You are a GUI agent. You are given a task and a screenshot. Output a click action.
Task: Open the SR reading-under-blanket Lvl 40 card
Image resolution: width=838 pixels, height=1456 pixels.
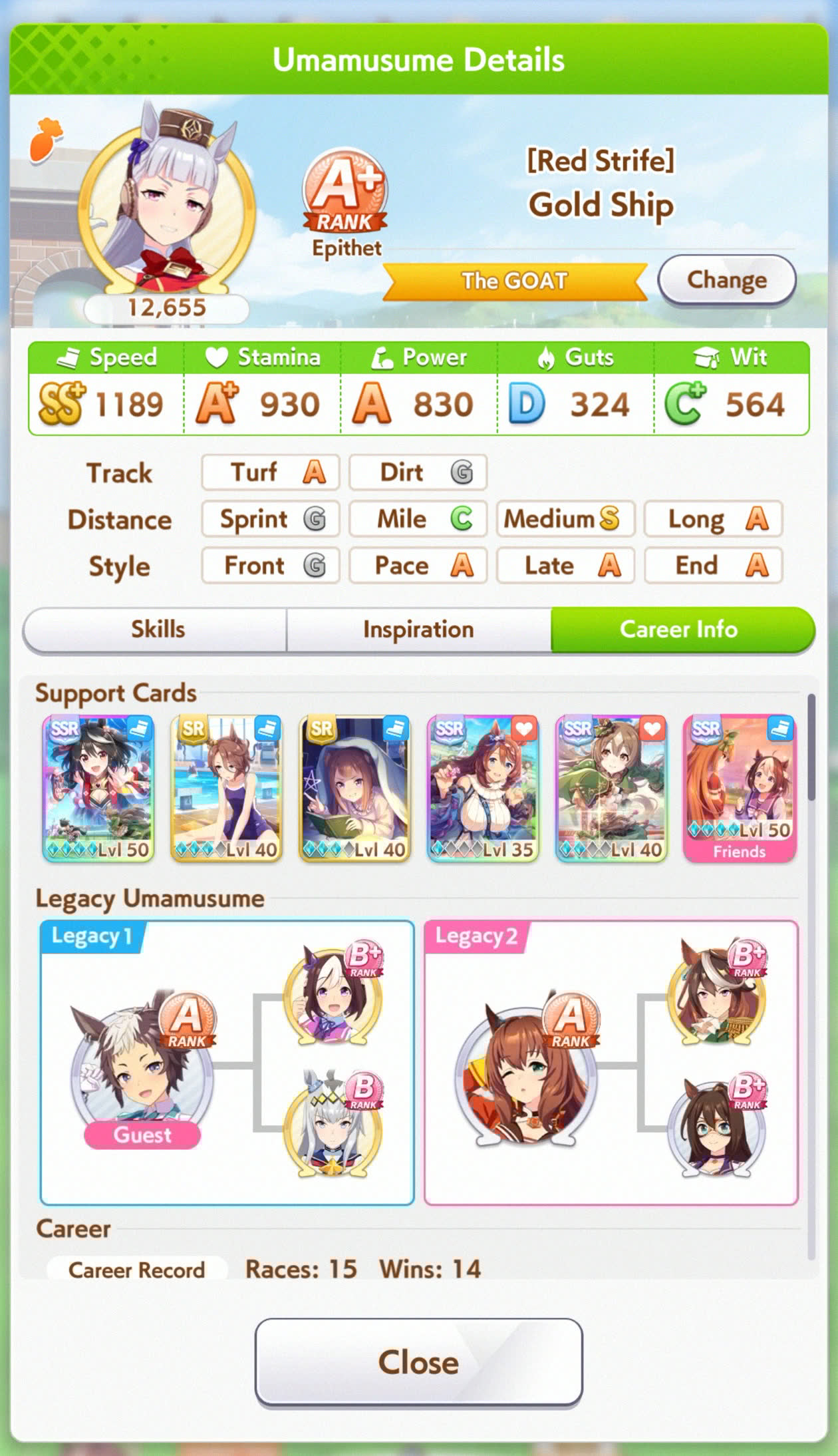tap(355, 789)
